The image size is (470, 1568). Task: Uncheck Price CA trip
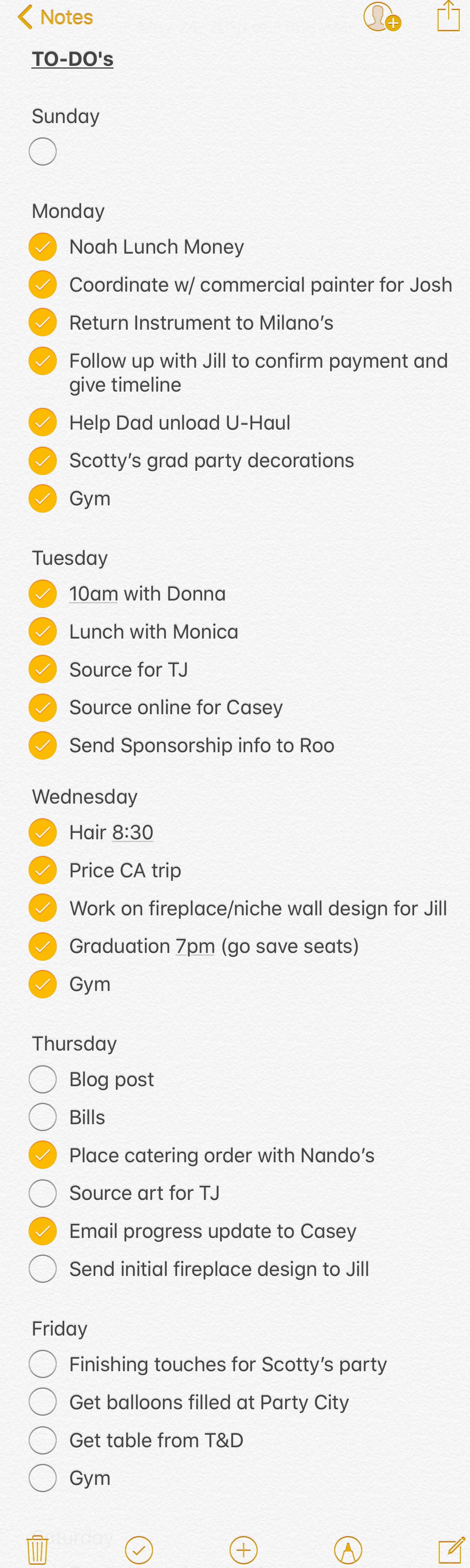coord(43,870)
